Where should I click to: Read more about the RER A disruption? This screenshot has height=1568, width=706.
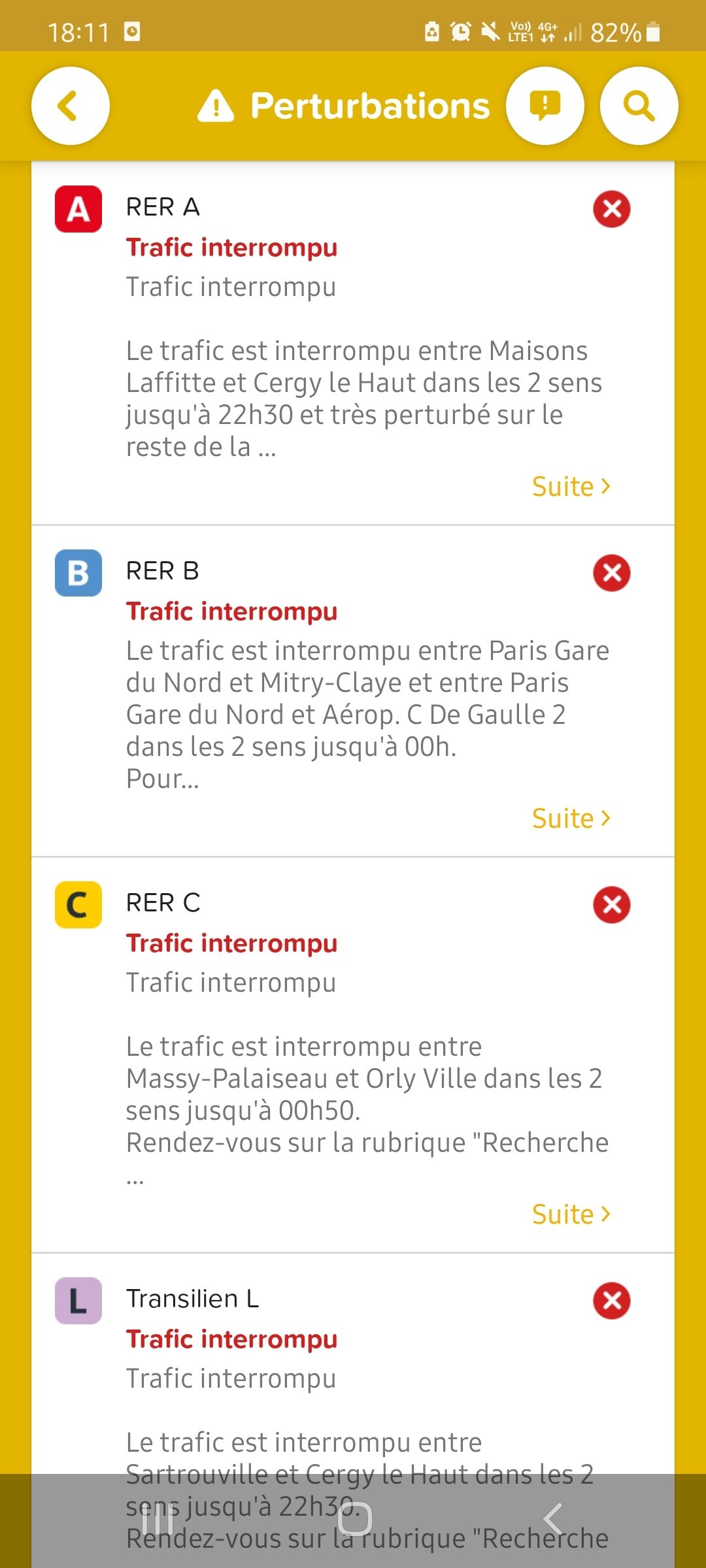tap(571, 487)
